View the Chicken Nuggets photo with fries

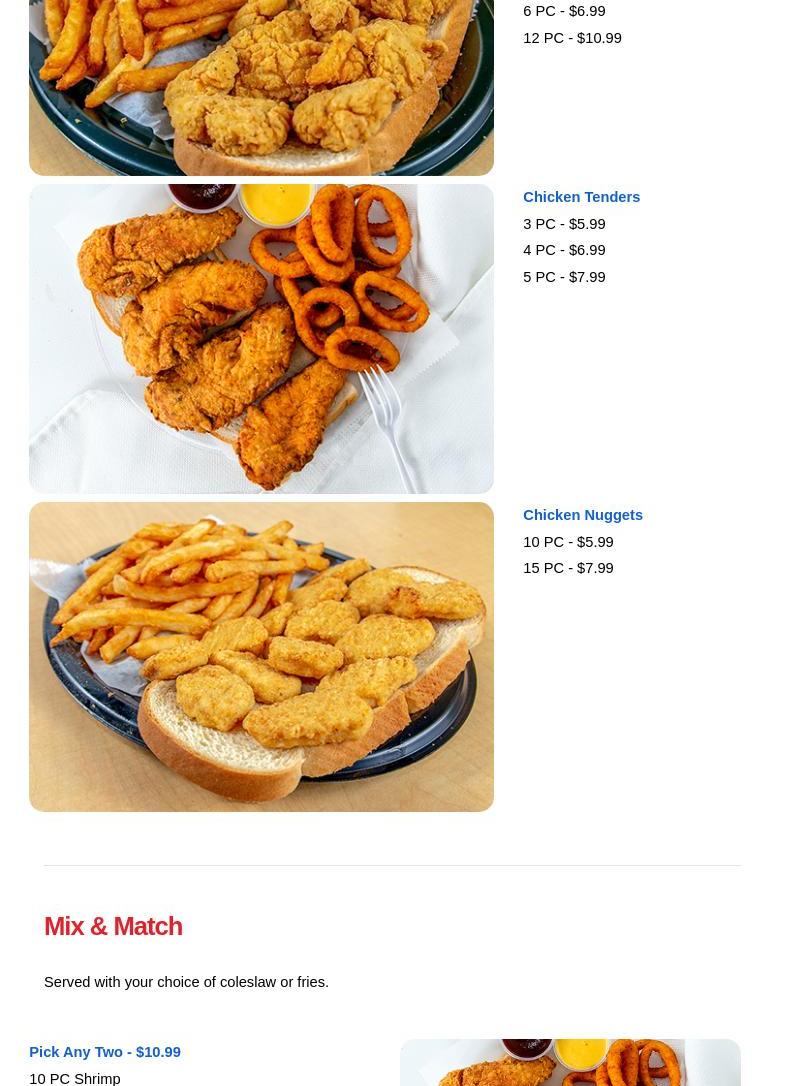(261, 657)
